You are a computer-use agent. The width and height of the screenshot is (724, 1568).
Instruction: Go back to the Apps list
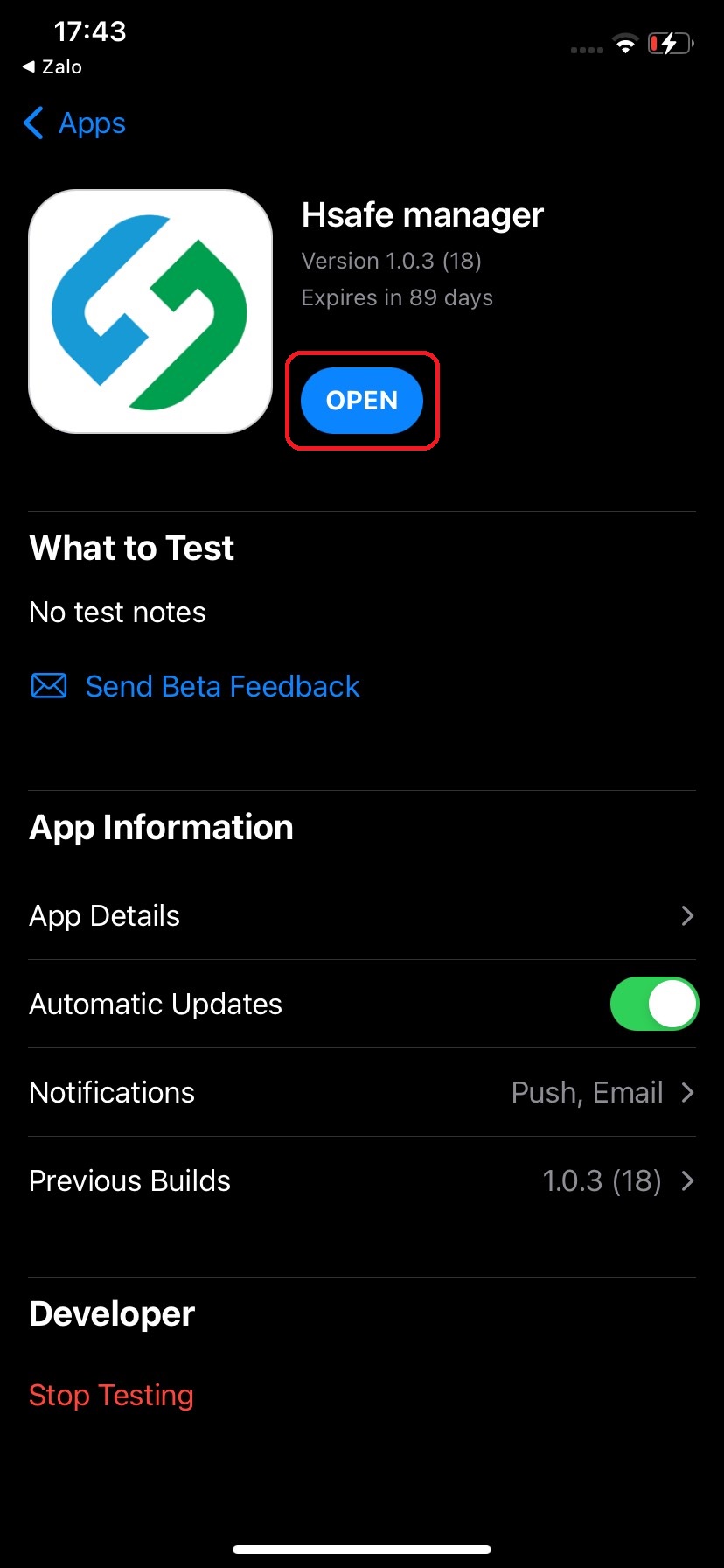coord(75,123)
